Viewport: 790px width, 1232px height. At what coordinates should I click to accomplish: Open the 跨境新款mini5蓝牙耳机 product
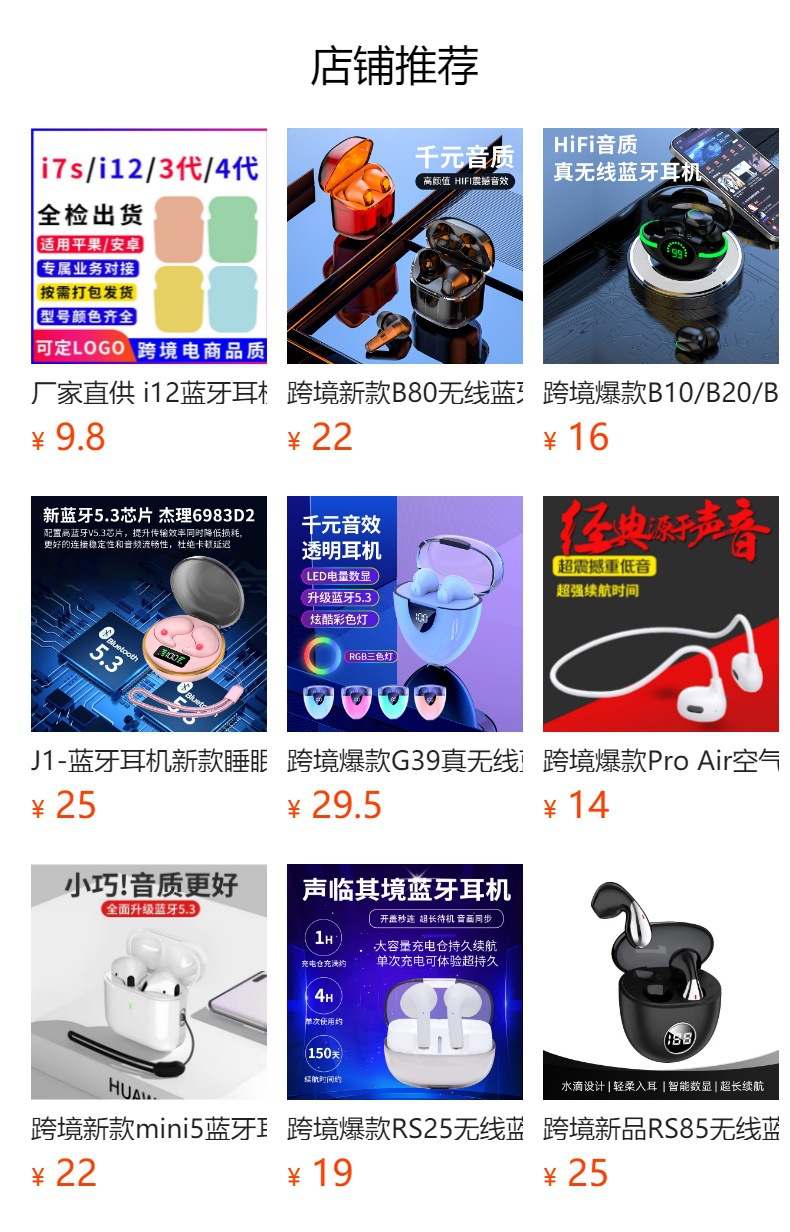point(149,982)
